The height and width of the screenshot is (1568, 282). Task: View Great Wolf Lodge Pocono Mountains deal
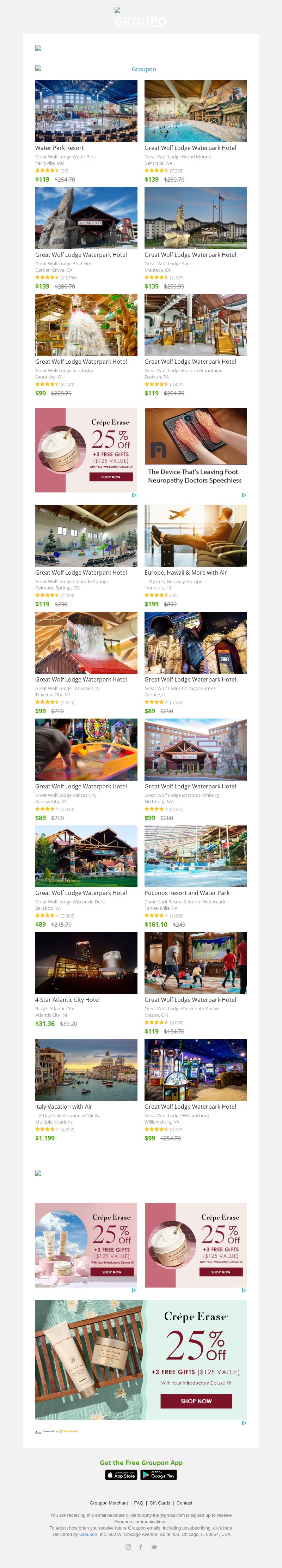tap(195, 325)
